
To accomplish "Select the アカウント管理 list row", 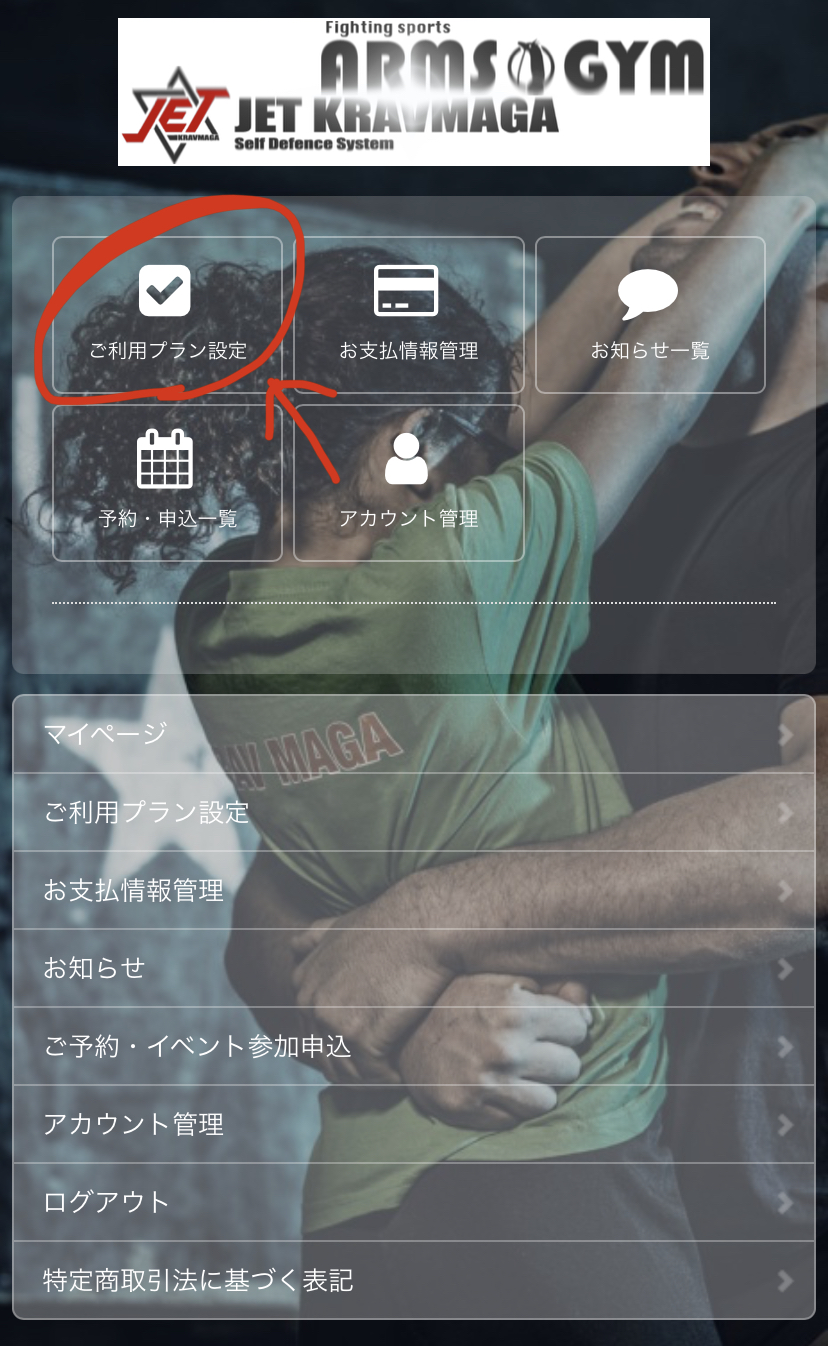I will (x=414, y=1124).
